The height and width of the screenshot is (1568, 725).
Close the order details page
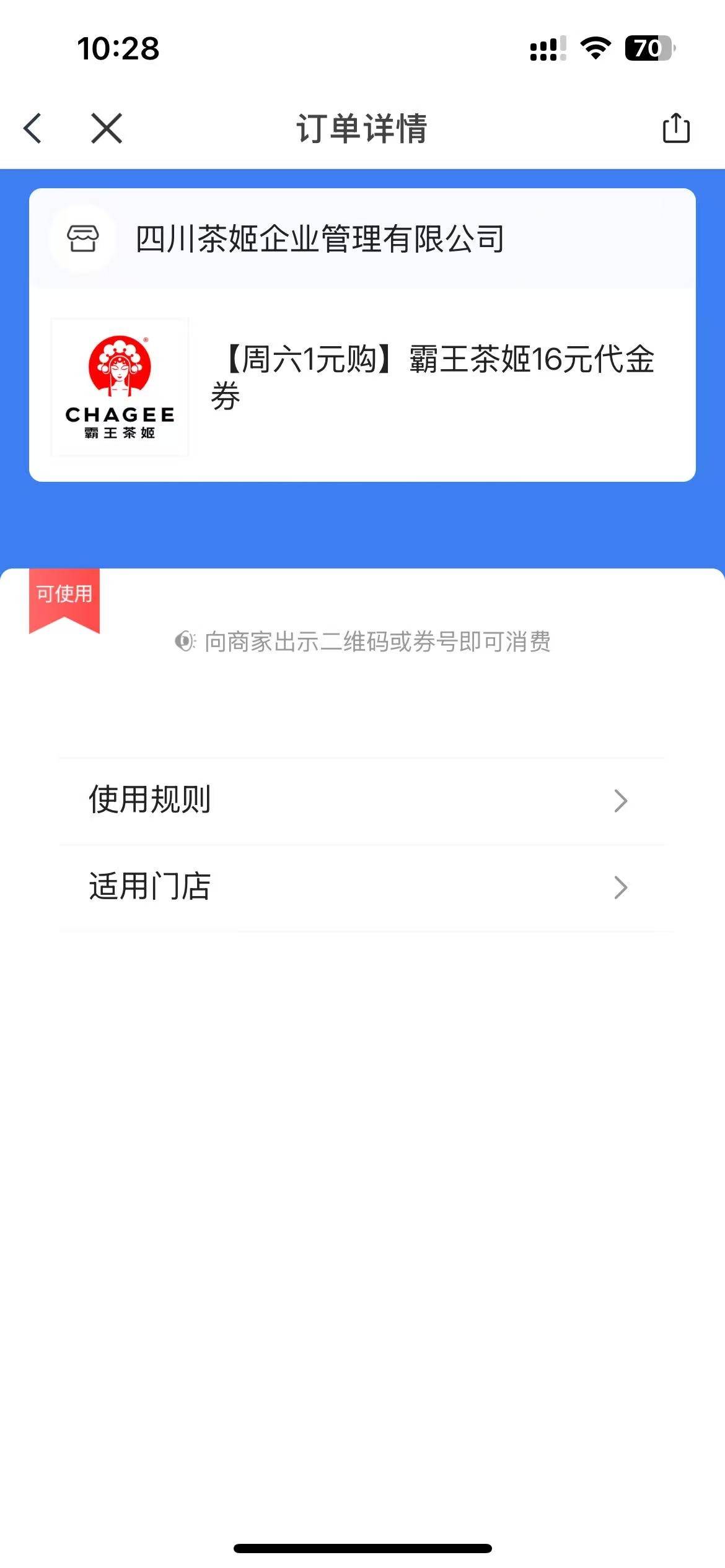pyautogui.click(x=107, y=128)
